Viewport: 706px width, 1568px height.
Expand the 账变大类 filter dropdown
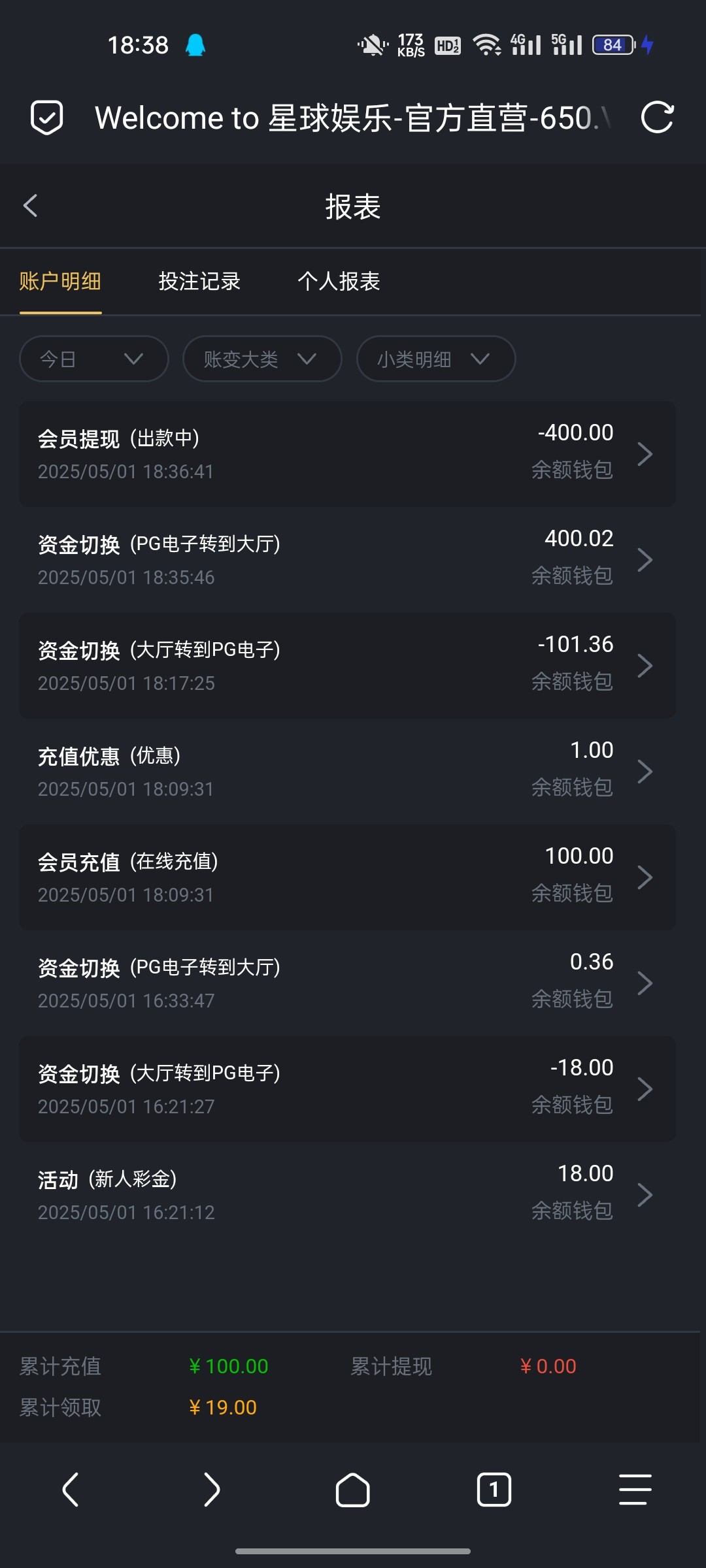click(x=262, y=359)
